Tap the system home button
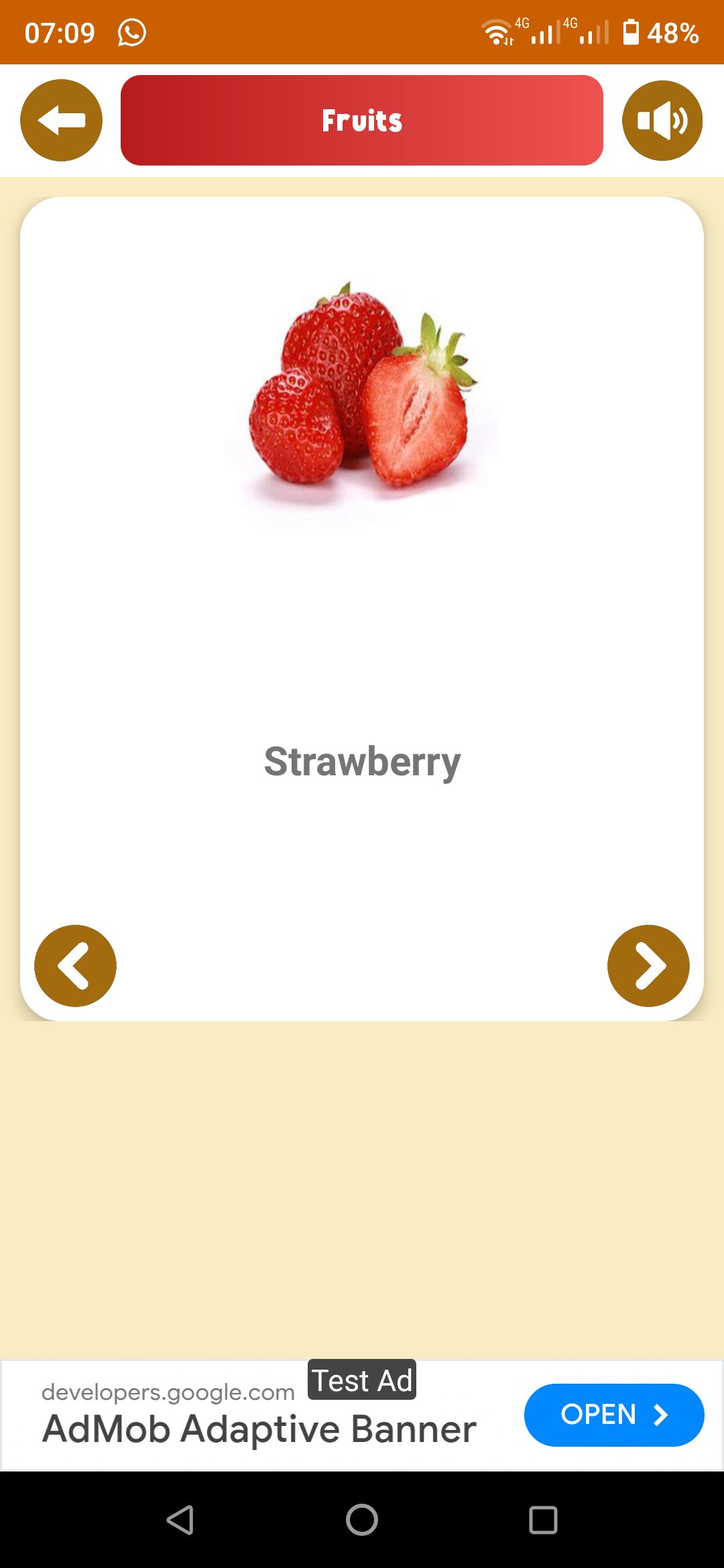 point(362,1520)
